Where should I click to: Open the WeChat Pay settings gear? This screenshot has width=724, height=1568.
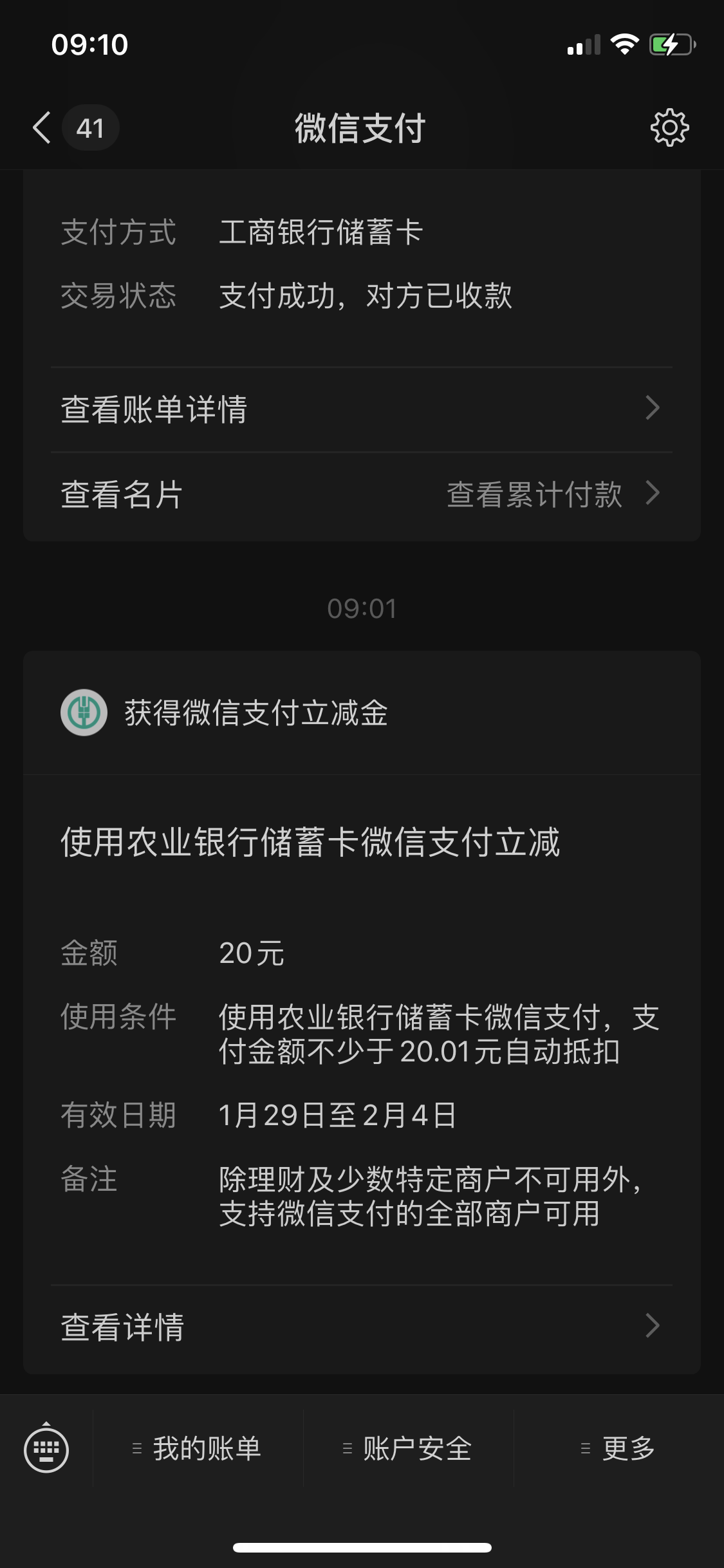[x=669, y=128]
